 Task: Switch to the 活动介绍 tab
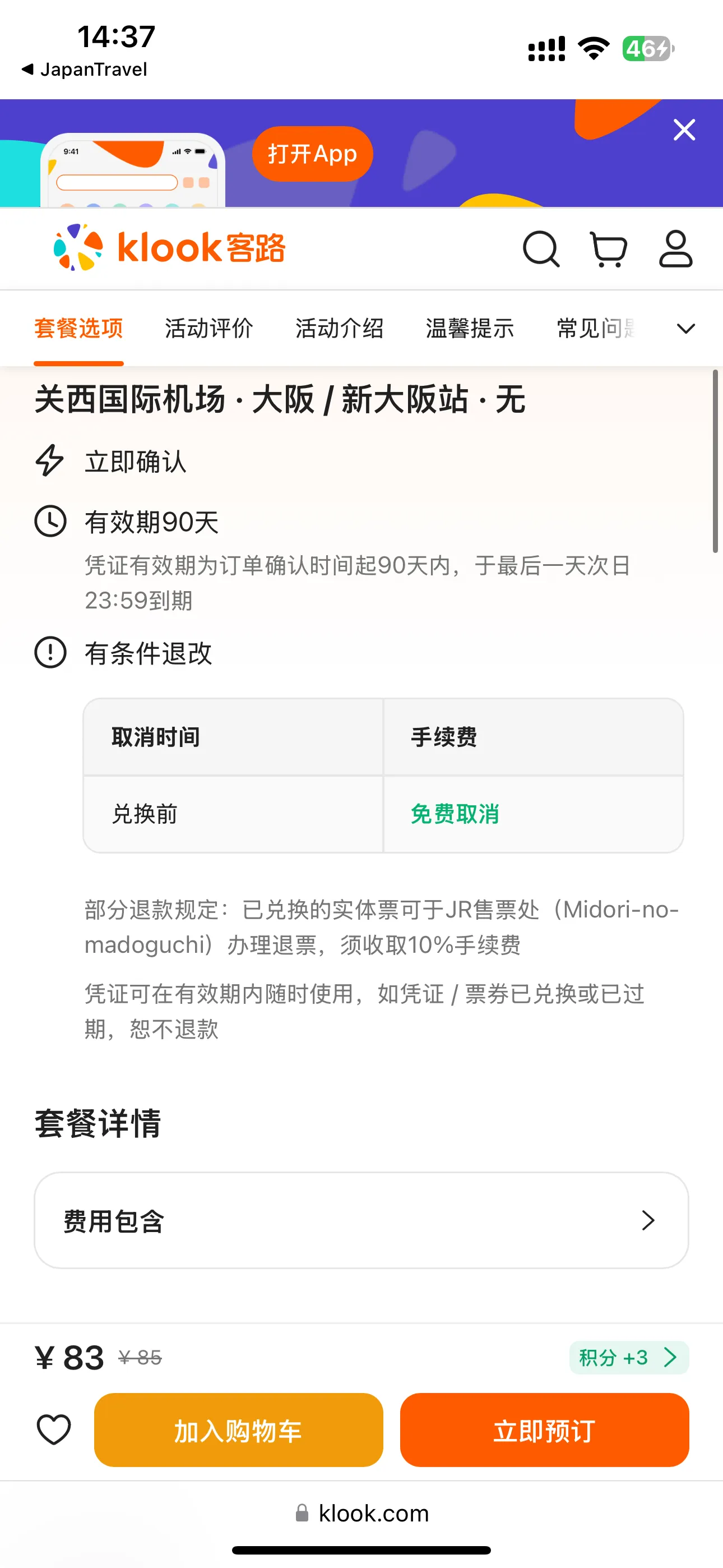tap(340, 329)
